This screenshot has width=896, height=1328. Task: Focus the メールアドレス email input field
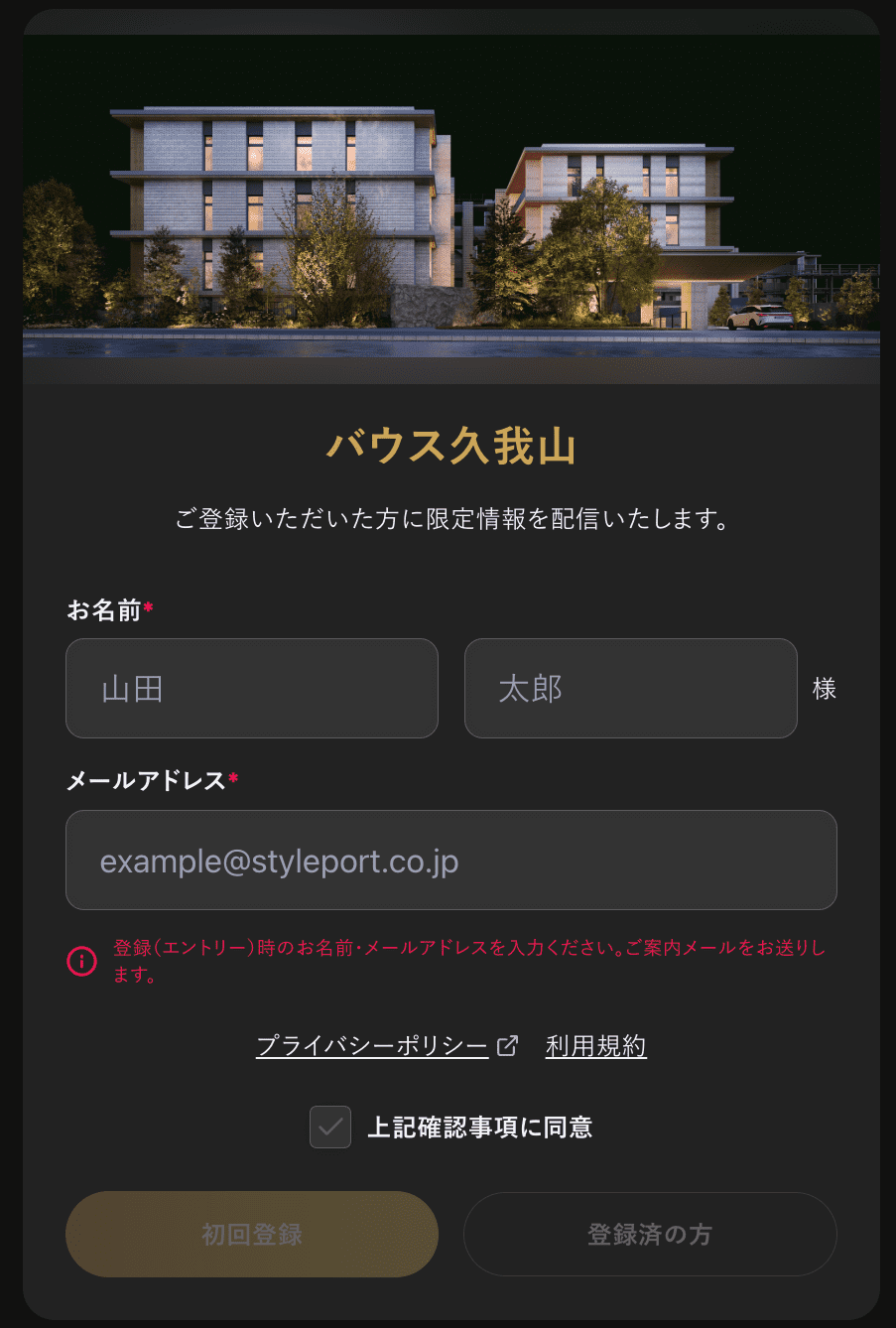(450, 860)
